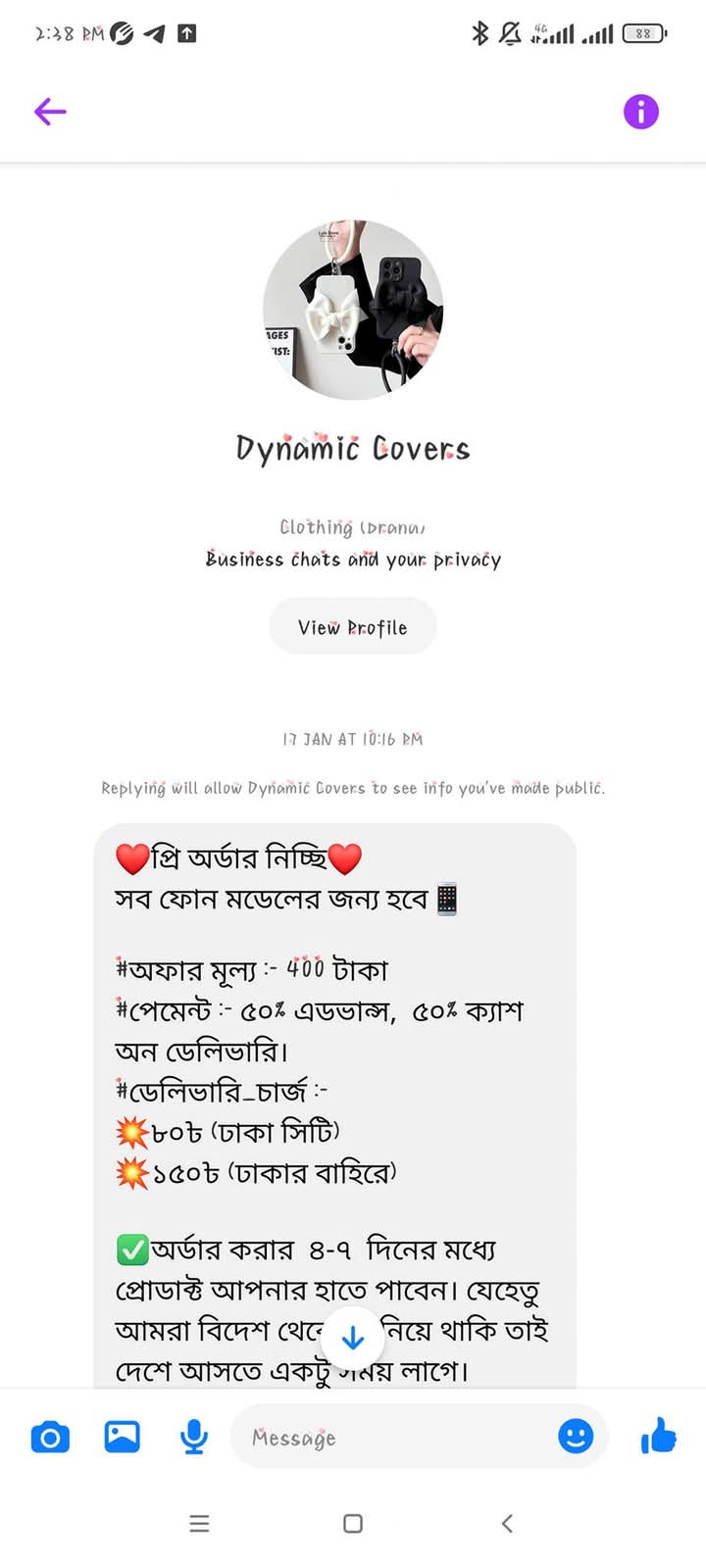Jump to latest message with the down arrow
Image resolution: width=706 pixels, height=1568 pixels.
(353, 1338)
